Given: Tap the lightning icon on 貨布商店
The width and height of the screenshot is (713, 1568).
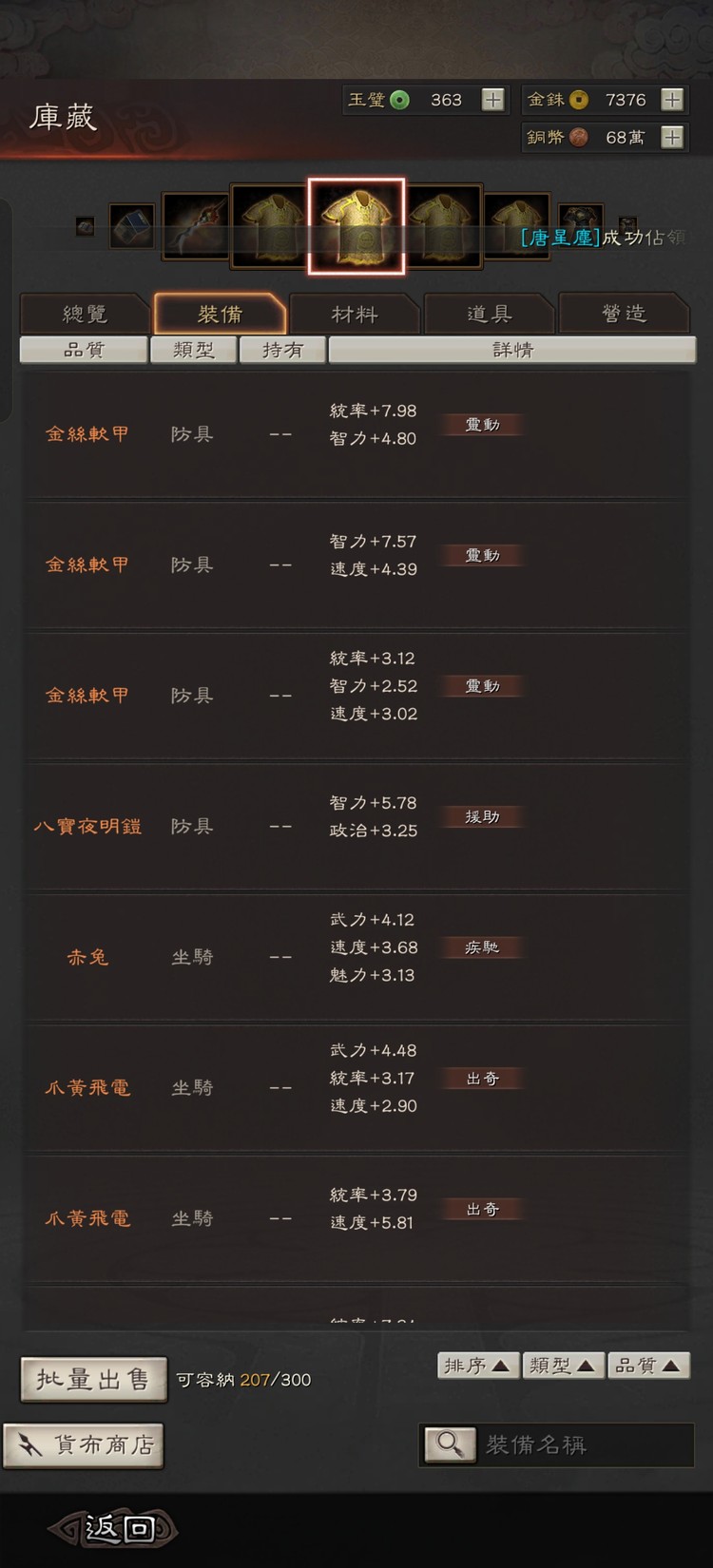Looking at the screenshot, I should [x=30, y=1444].
